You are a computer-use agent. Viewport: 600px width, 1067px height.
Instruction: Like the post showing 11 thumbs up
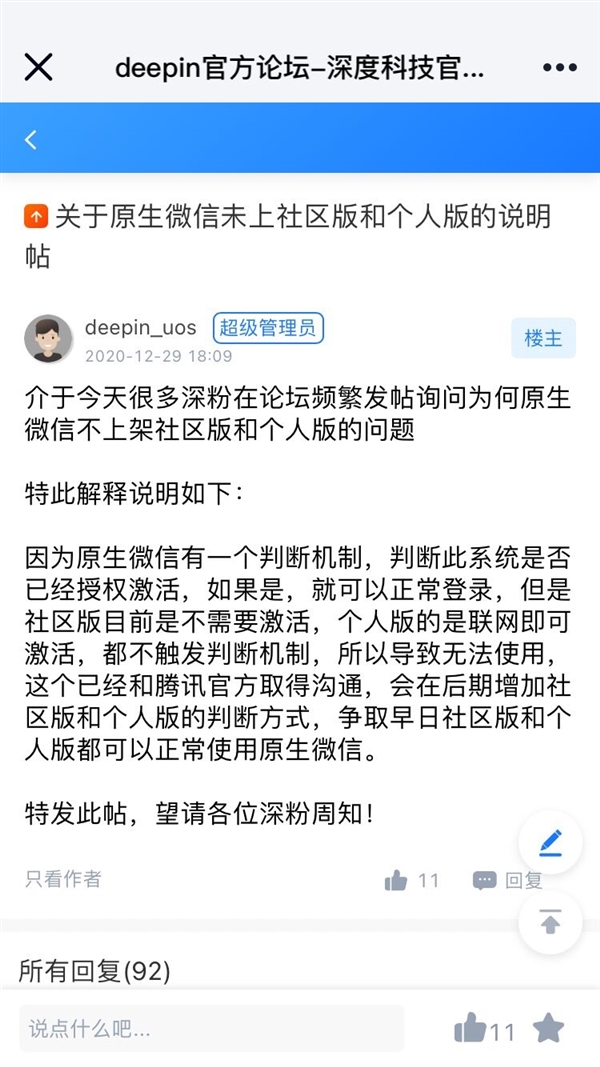[x=412, y=880]
